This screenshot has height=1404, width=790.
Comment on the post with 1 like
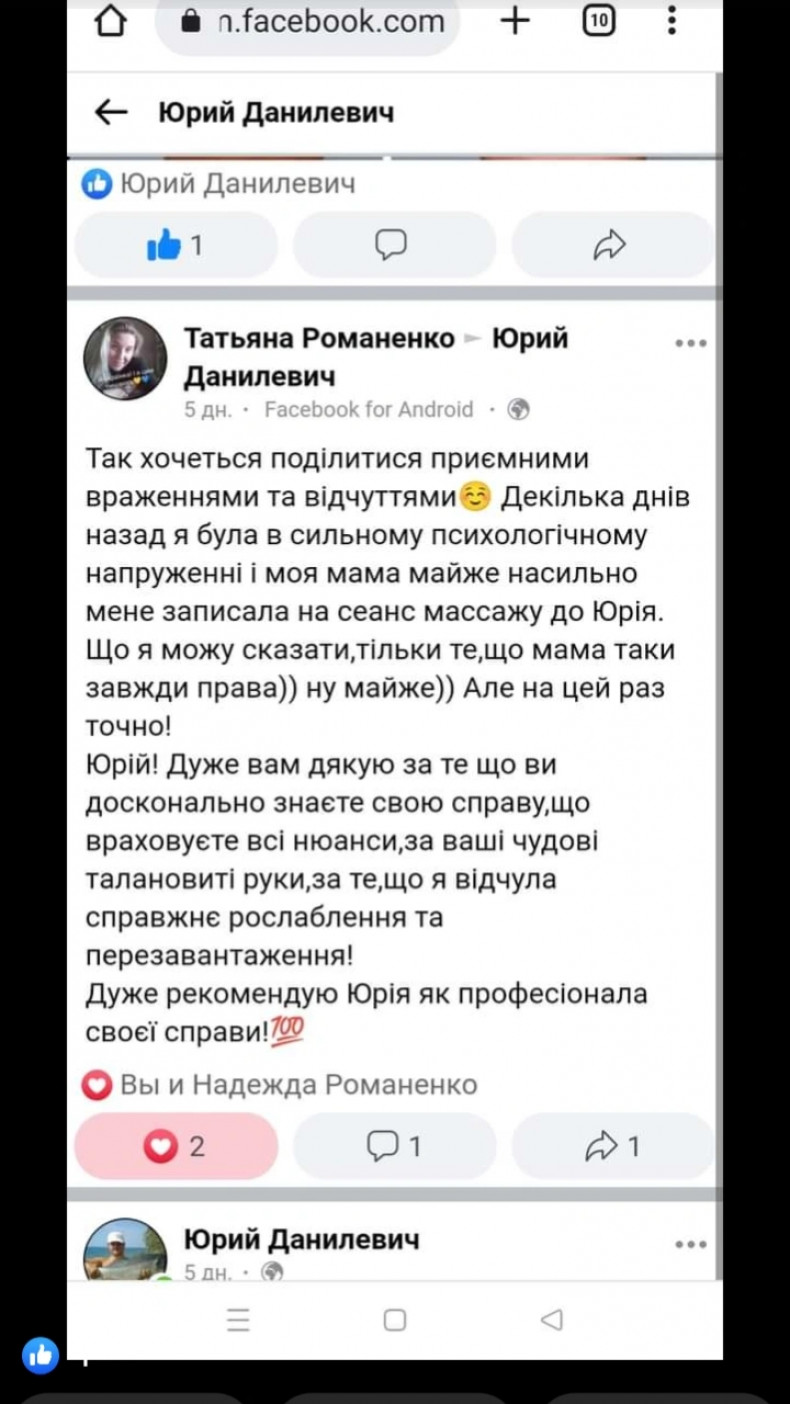click(x=394, y=245)
